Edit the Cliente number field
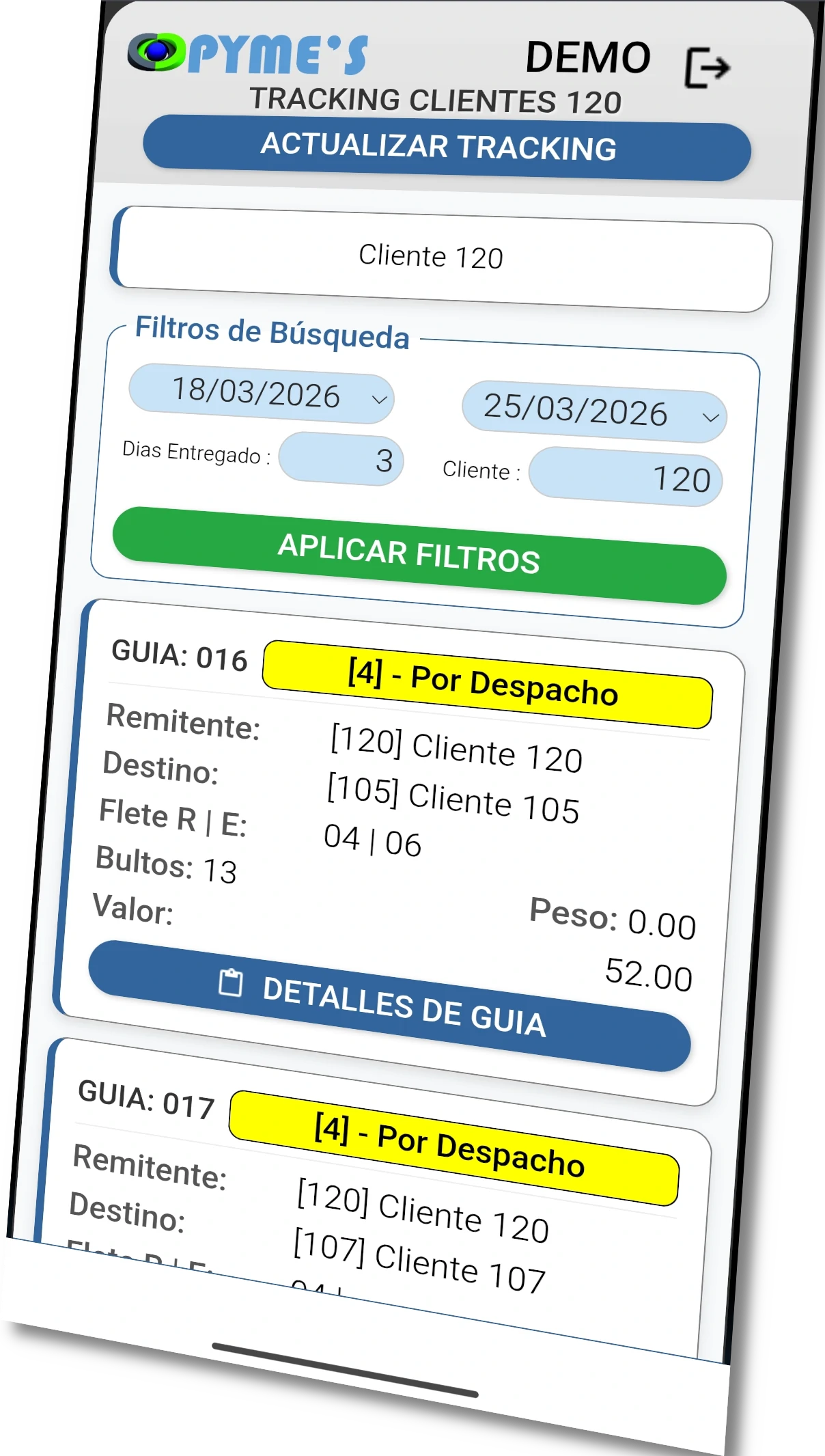Screen dimensions: 825x1456 625,478
